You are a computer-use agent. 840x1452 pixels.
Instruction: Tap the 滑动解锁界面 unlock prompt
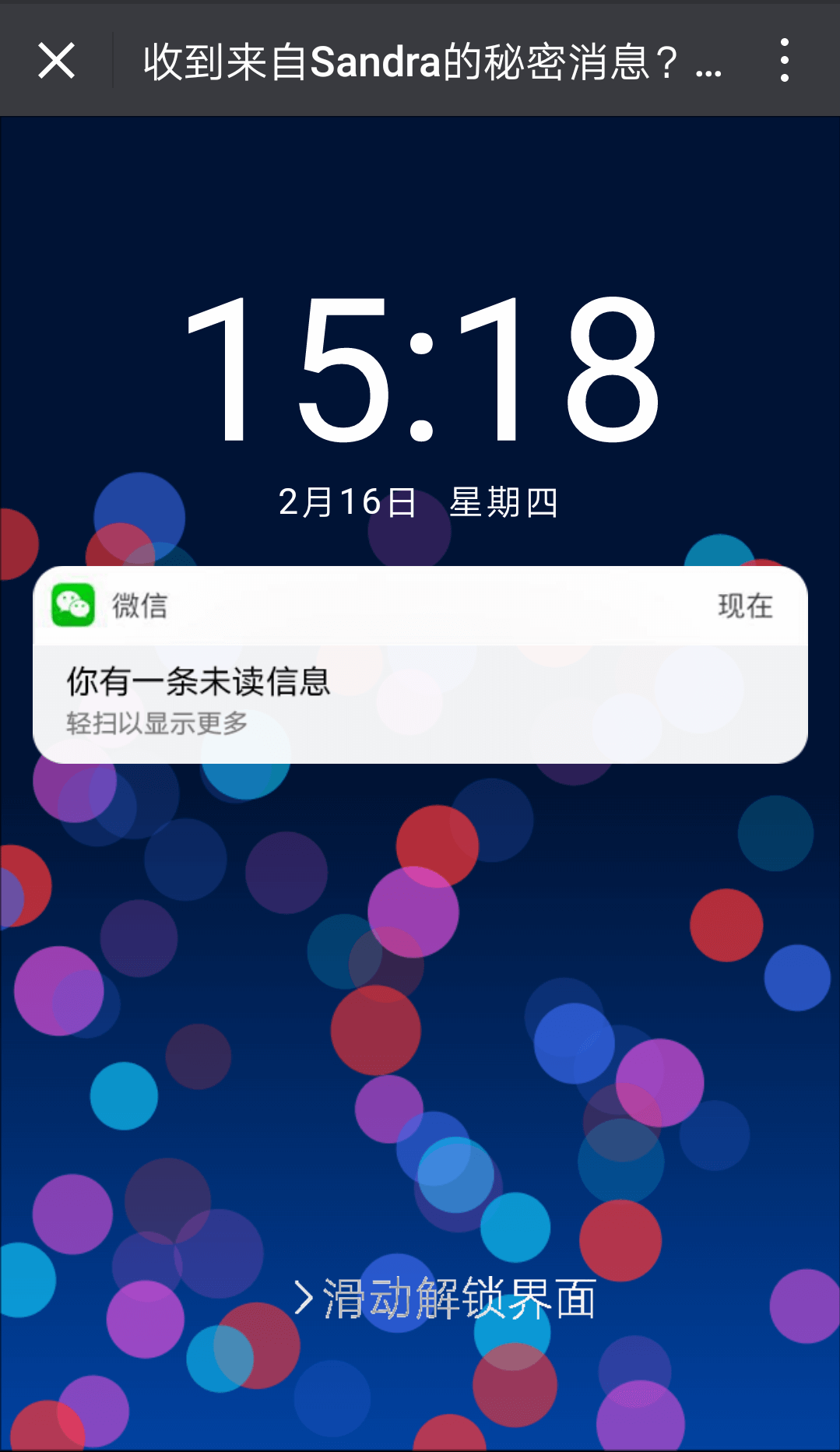coord(445,1299)
